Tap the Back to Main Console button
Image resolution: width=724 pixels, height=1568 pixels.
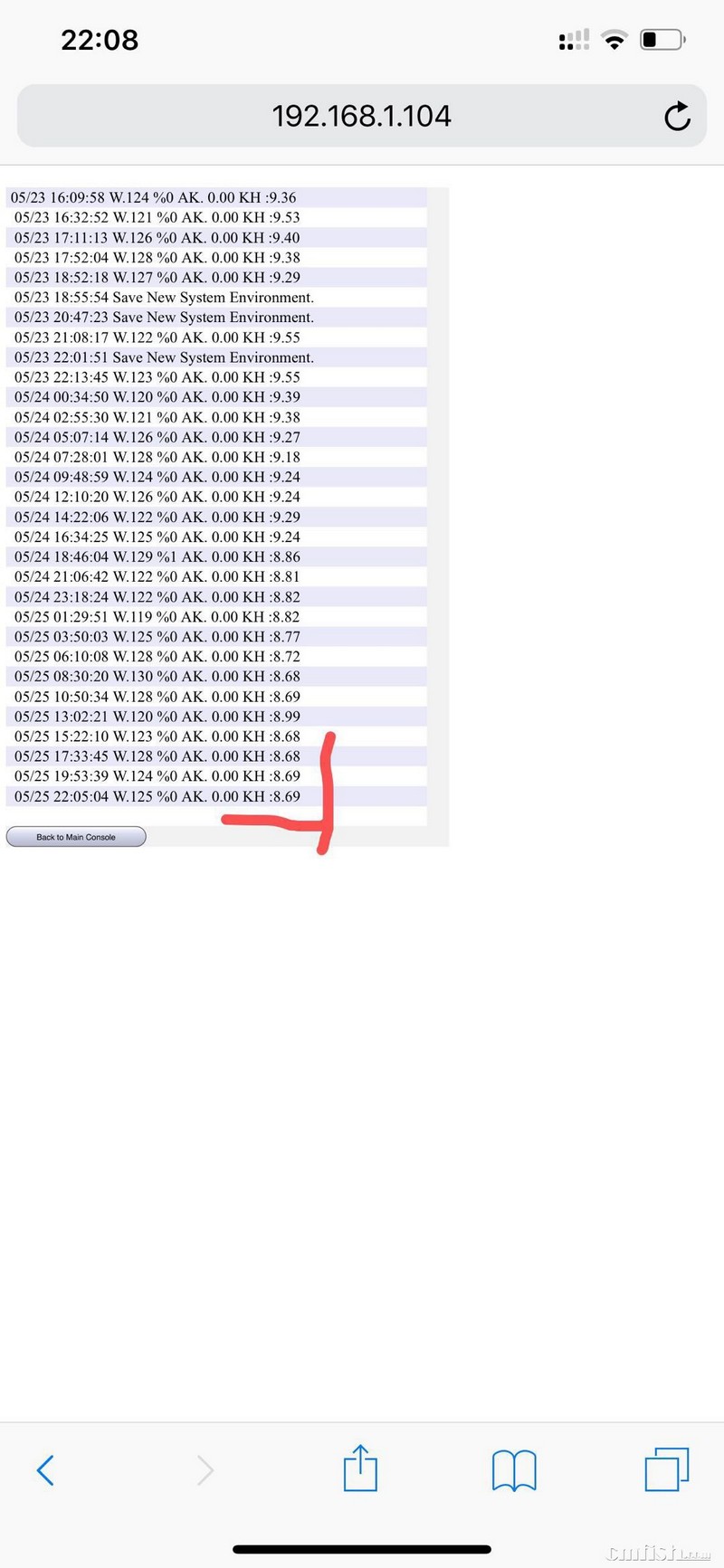pyautogui.click(x=76, y=837)
